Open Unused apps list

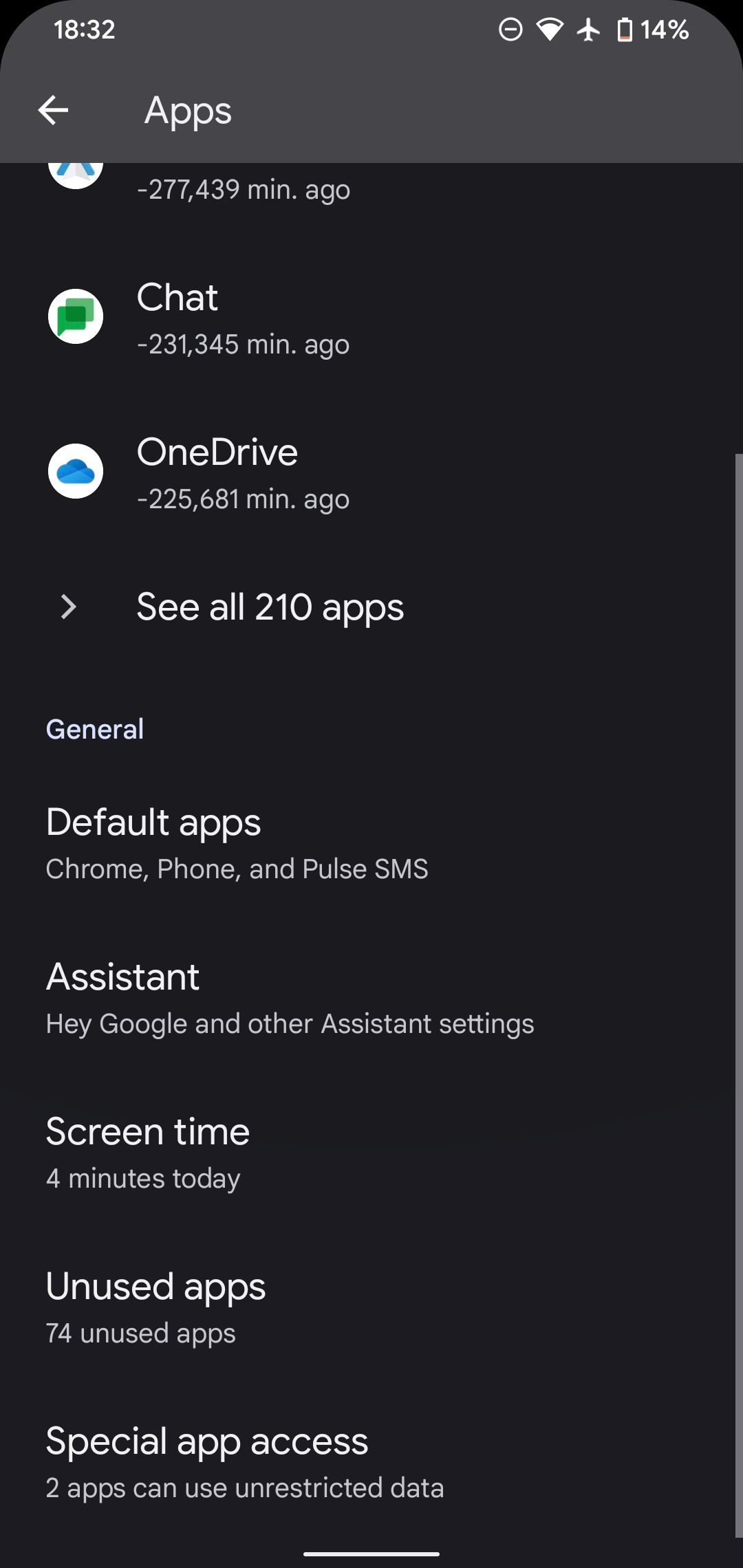[155, 1286]
